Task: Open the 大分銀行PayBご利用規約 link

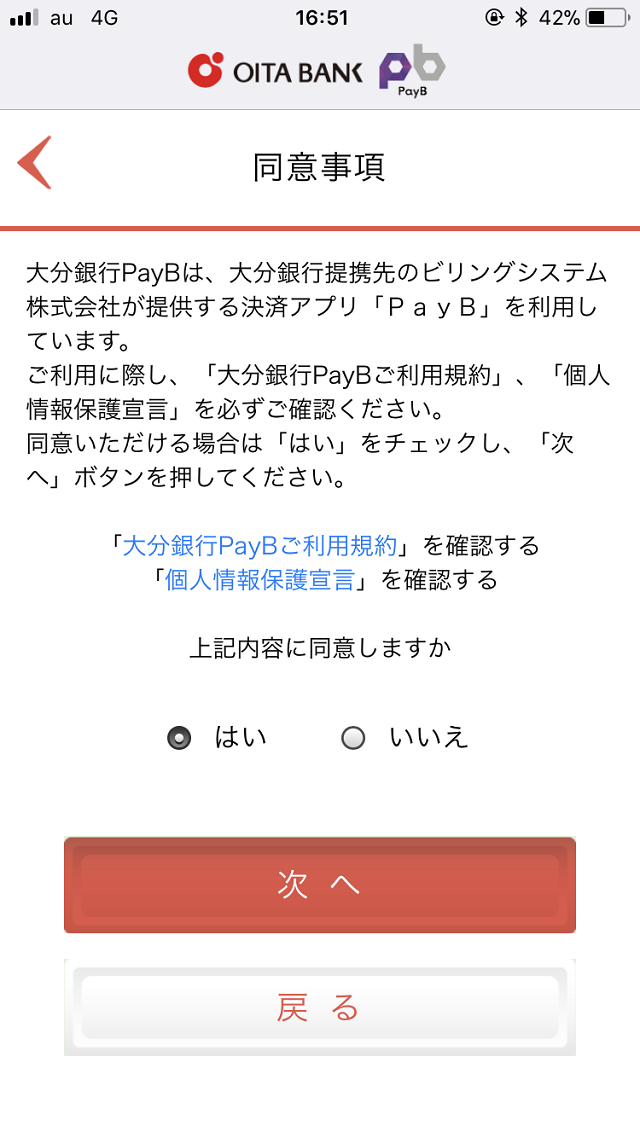Action: coord(260,546)
